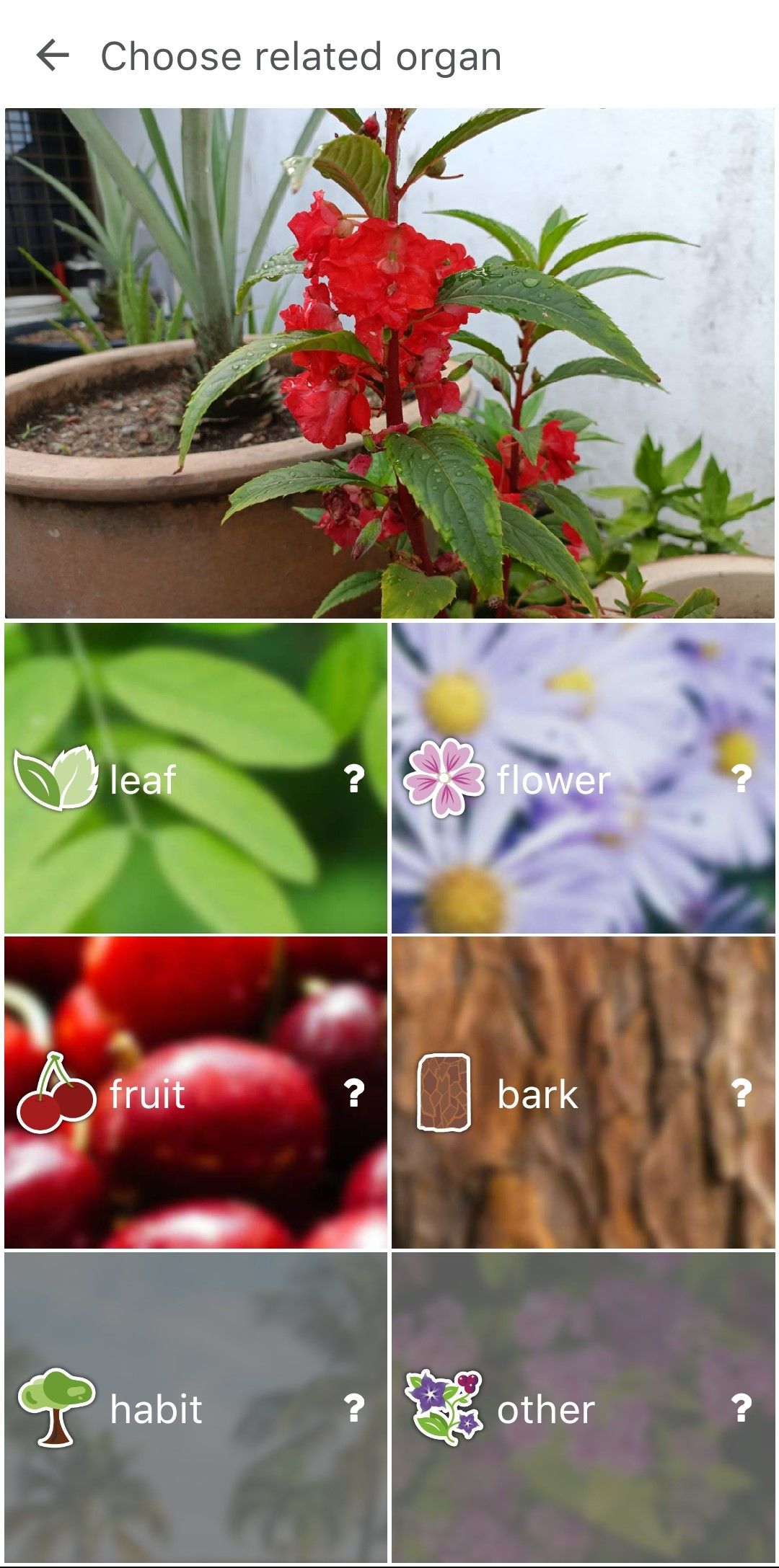779x1568 pixels.
Task: Open the habit help question mark
Action: point(353,1408)
